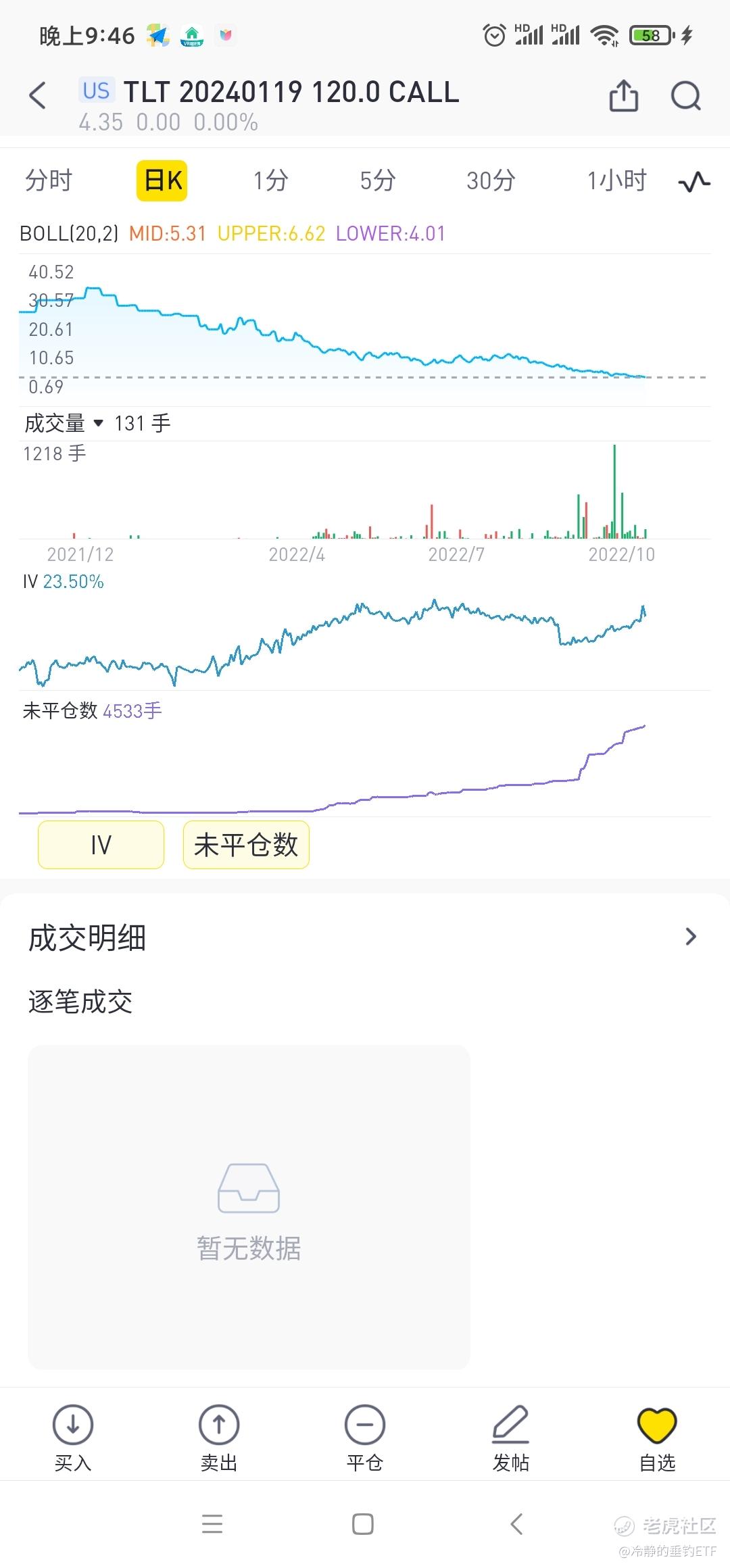Switch to the 1分 interval
Image resolution: width=730 pixels, height=1568 pixels.
[270, 180]
